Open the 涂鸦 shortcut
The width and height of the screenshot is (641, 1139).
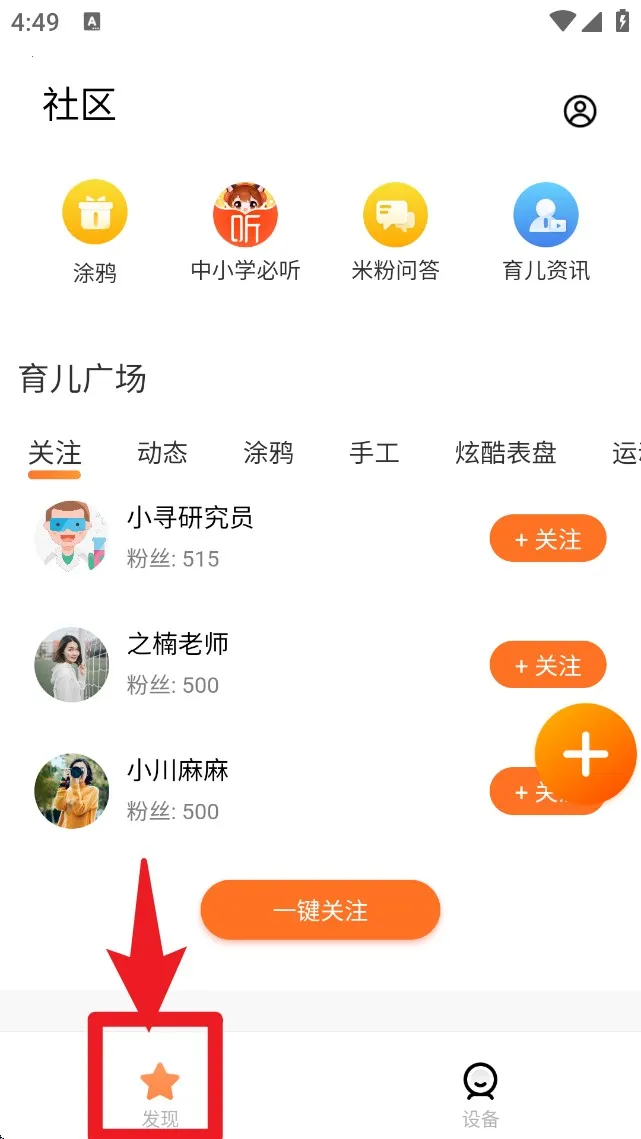[95, 214]
